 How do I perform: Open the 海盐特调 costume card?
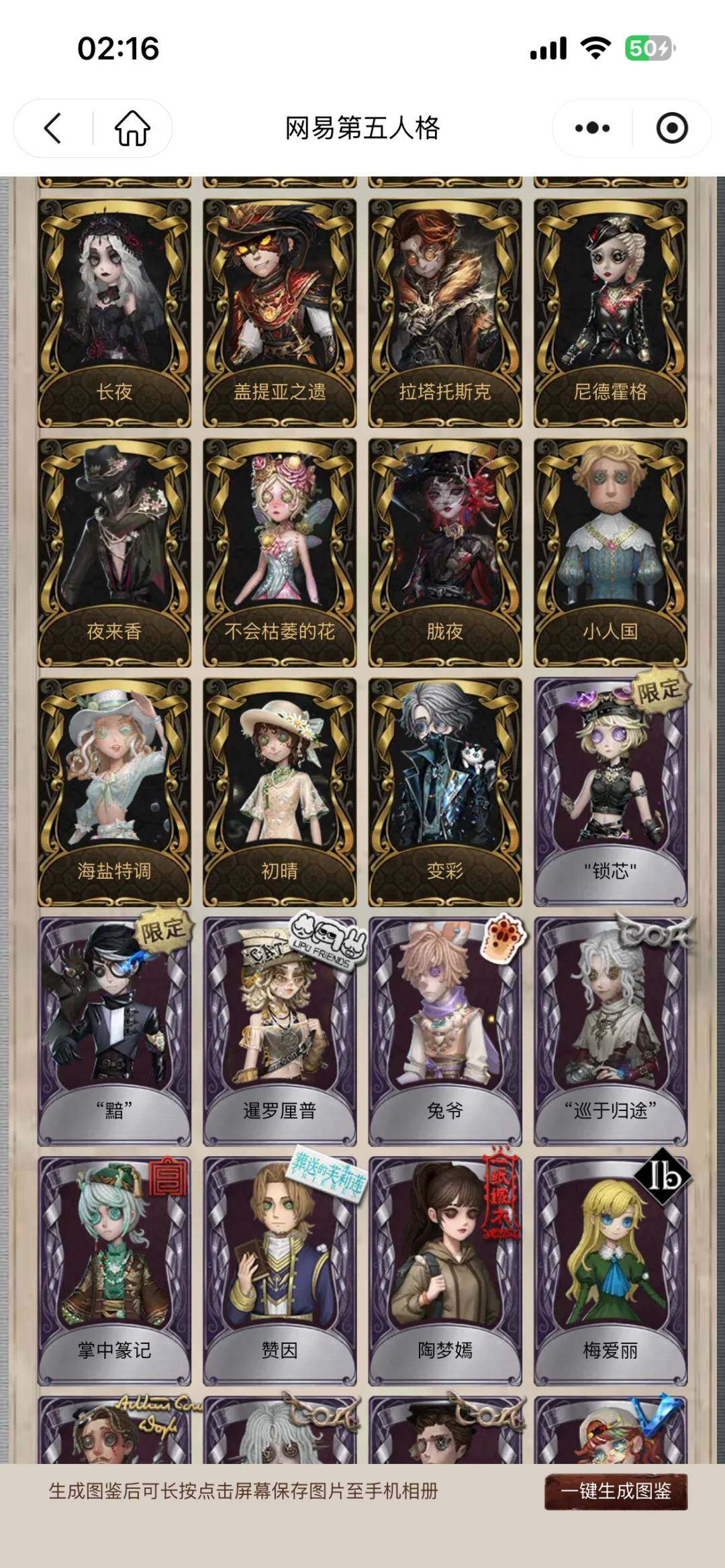tap(114, 792)
